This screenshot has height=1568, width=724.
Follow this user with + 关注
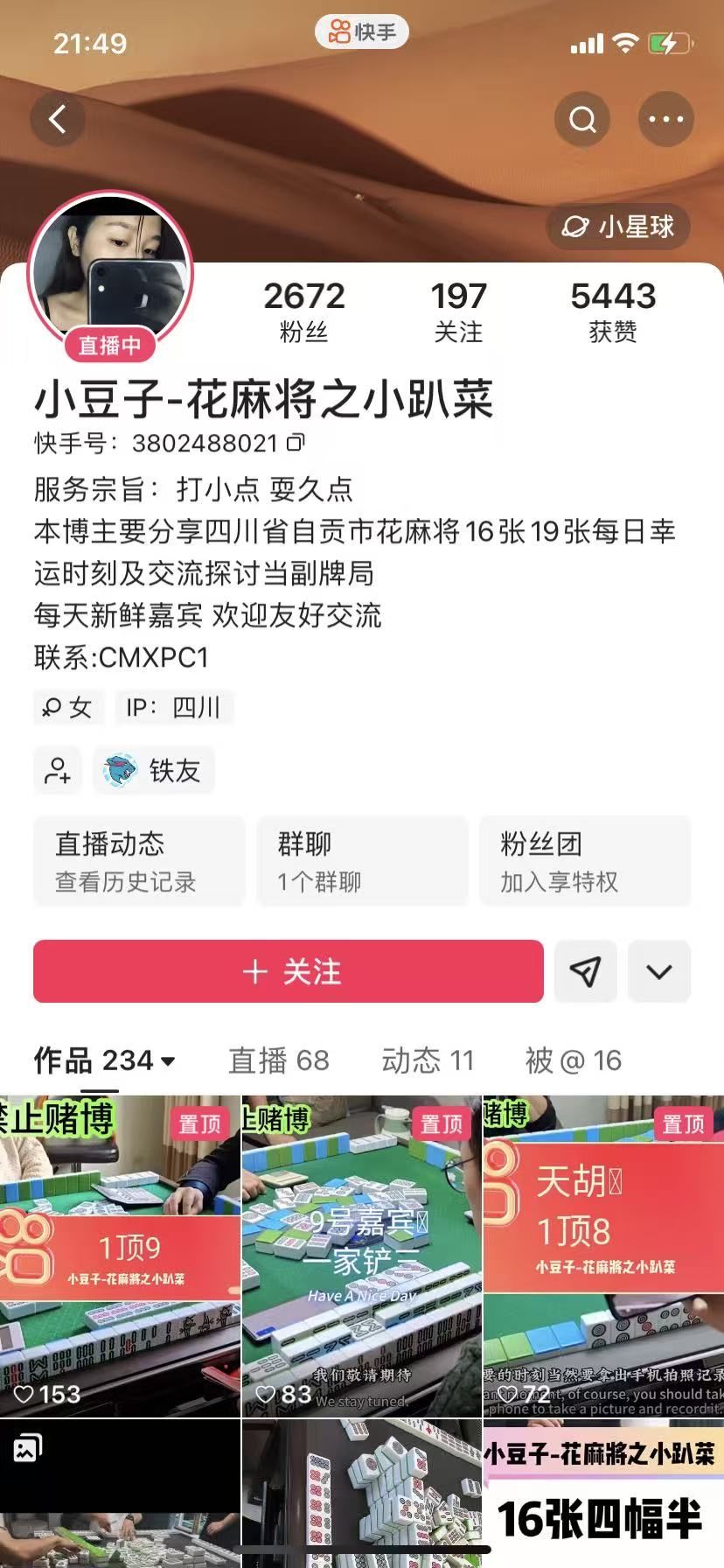coord(289,971)
